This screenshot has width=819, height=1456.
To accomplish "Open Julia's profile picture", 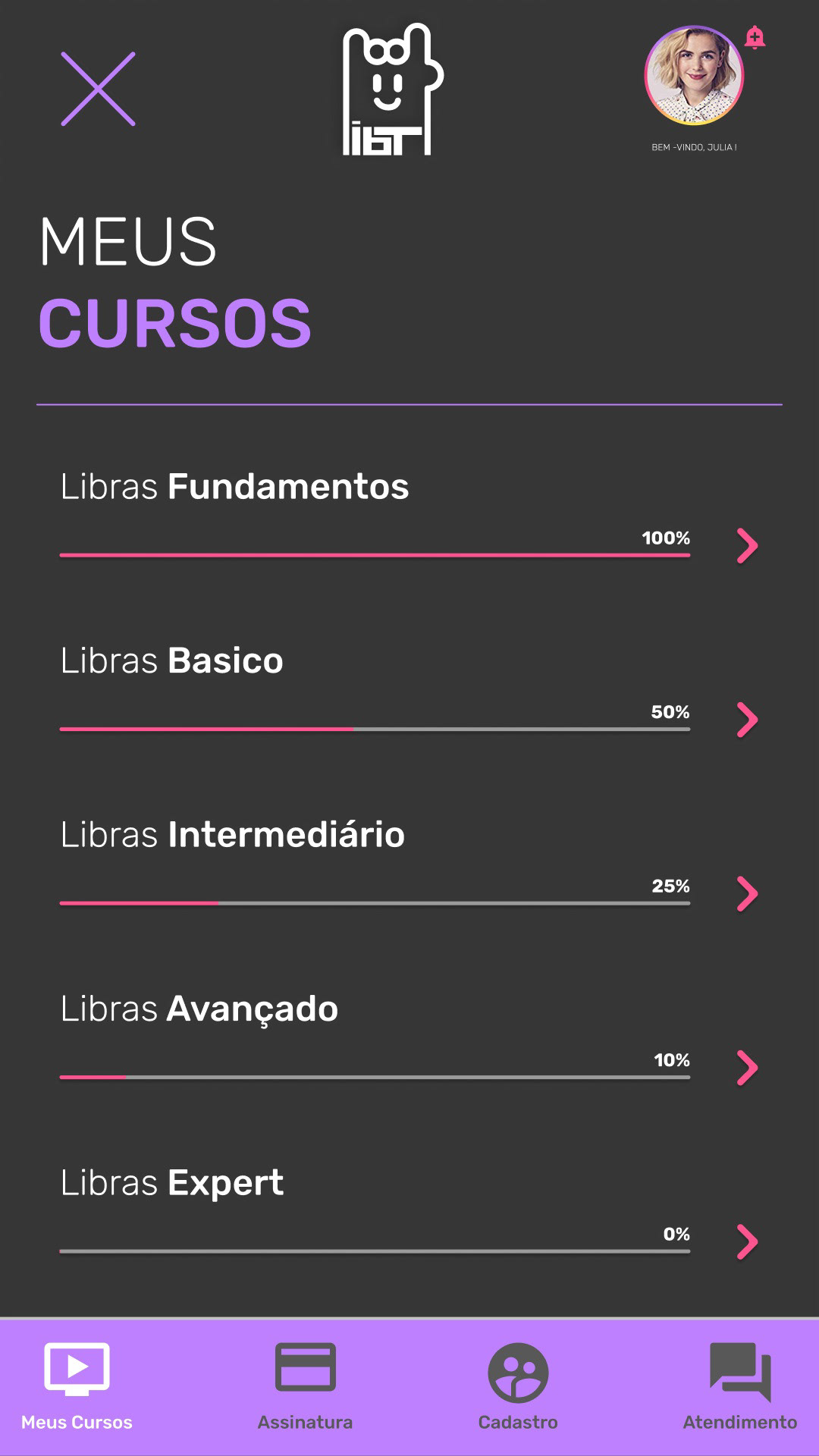I will (x=694, y=75).
